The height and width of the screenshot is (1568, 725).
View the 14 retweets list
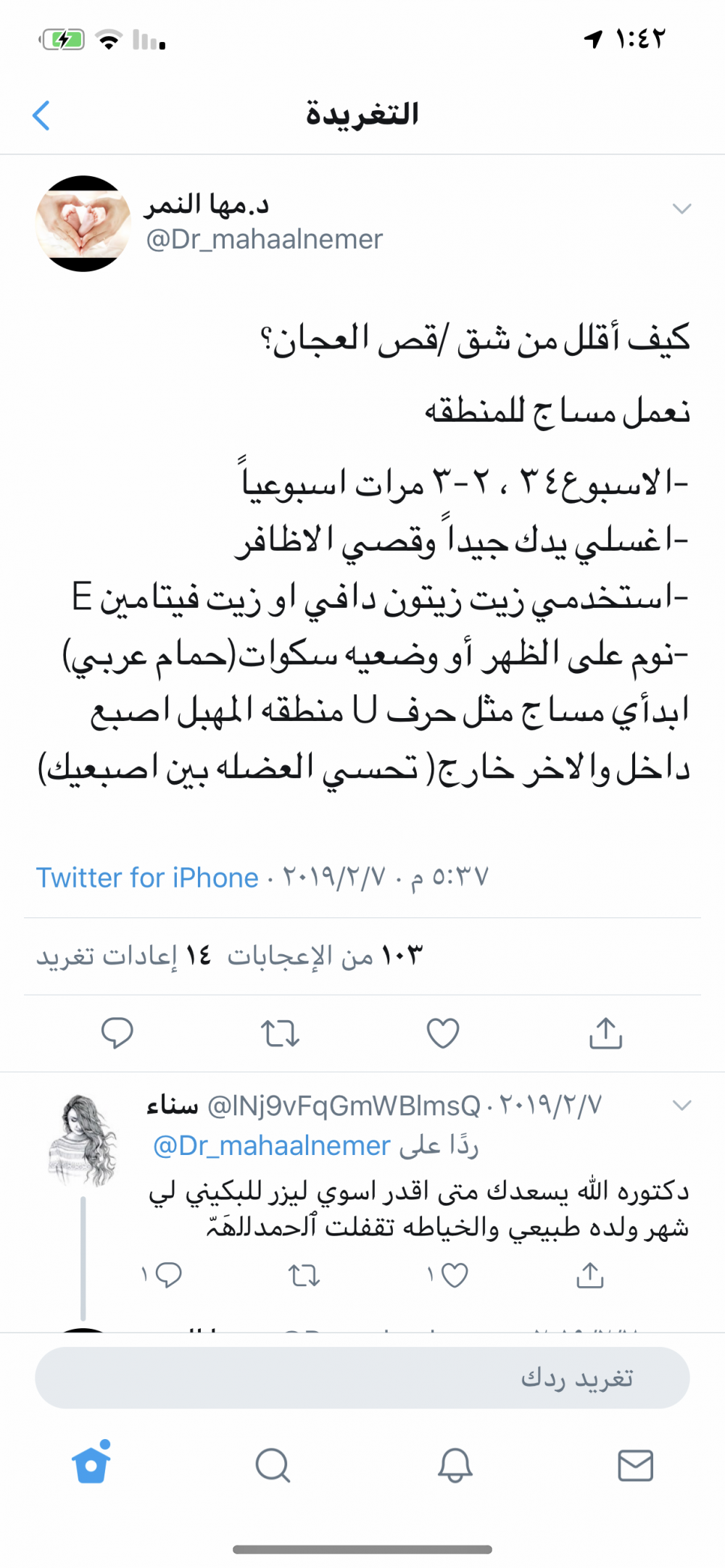pyautogui.click(x=124, y=956)
